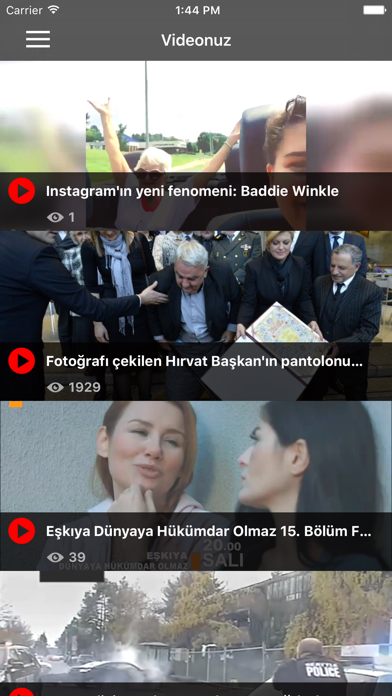Play the Baddie Winkle Instagram video

[21, 191]
